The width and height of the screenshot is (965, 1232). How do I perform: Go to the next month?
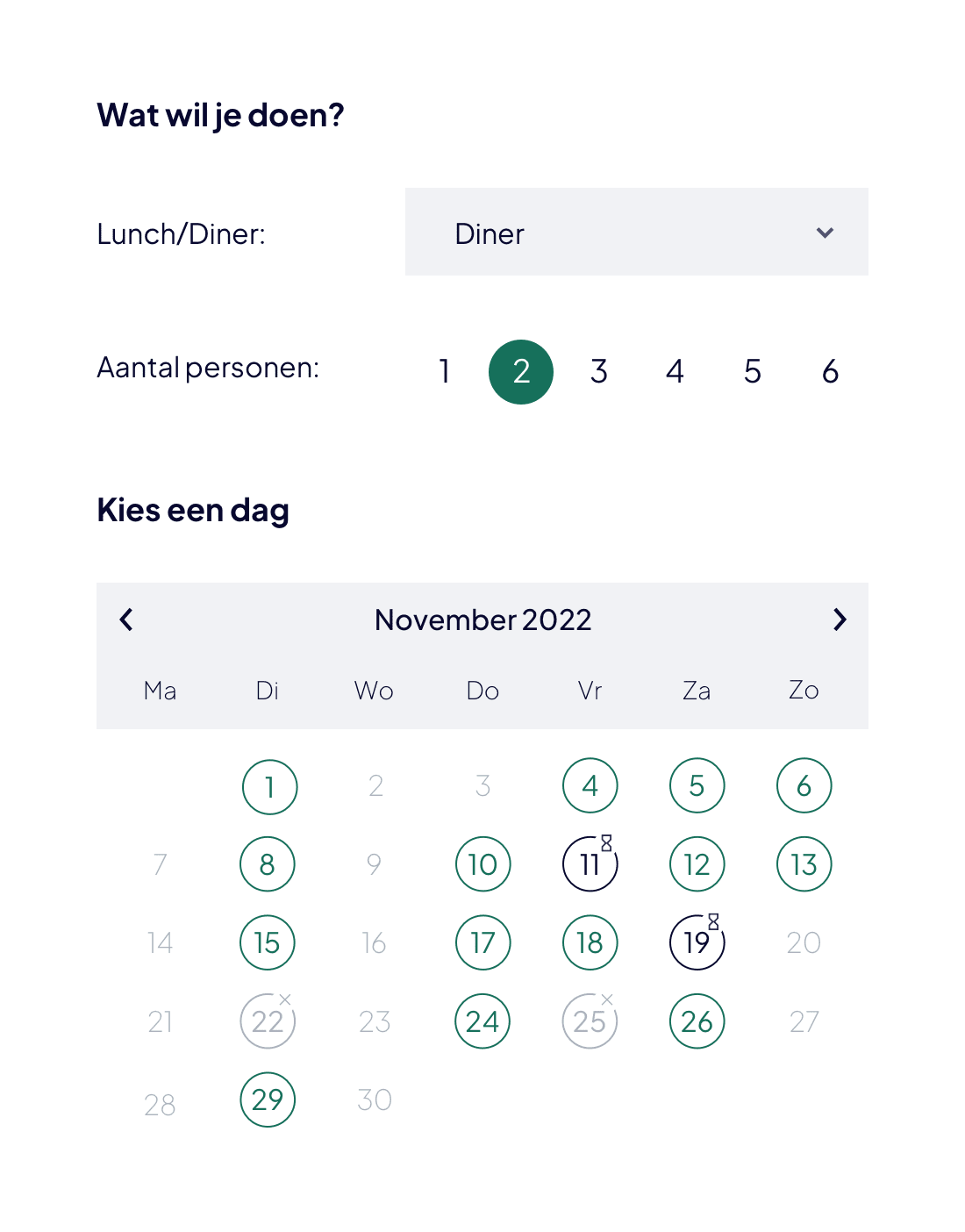click(x=839, y=620)
